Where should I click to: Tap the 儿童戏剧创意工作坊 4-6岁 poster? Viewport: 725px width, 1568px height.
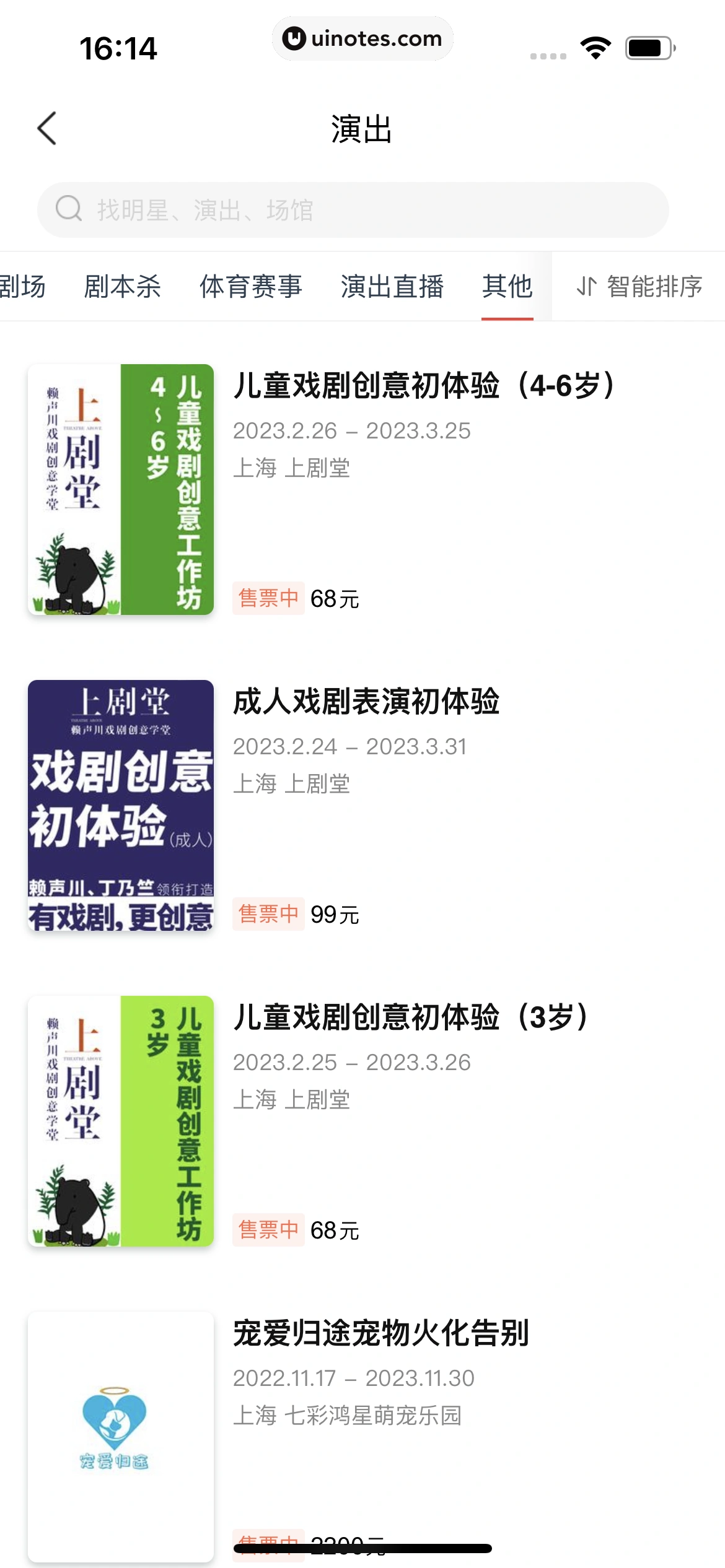pyautogui.click(x=121, y=492)
